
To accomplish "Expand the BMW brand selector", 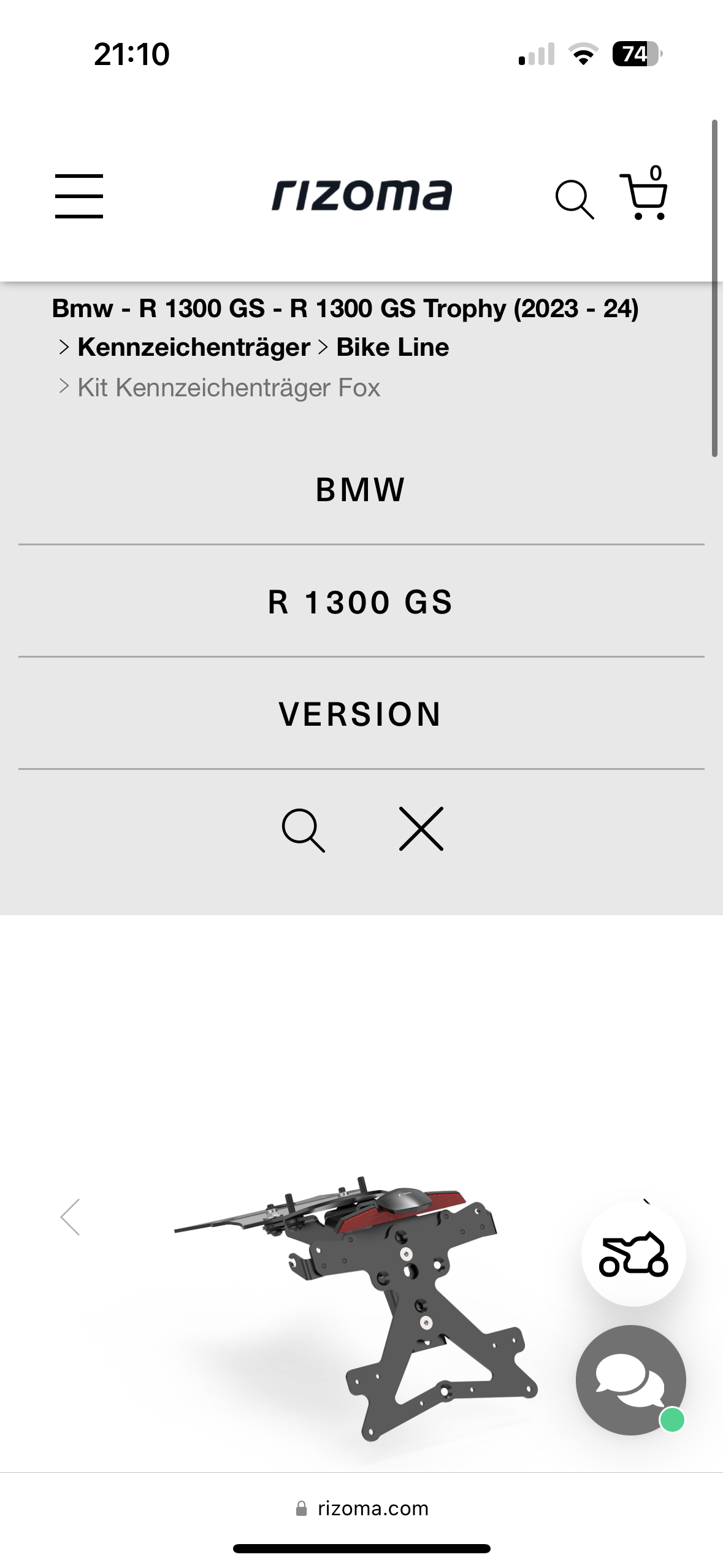I will tap(361, 490).
